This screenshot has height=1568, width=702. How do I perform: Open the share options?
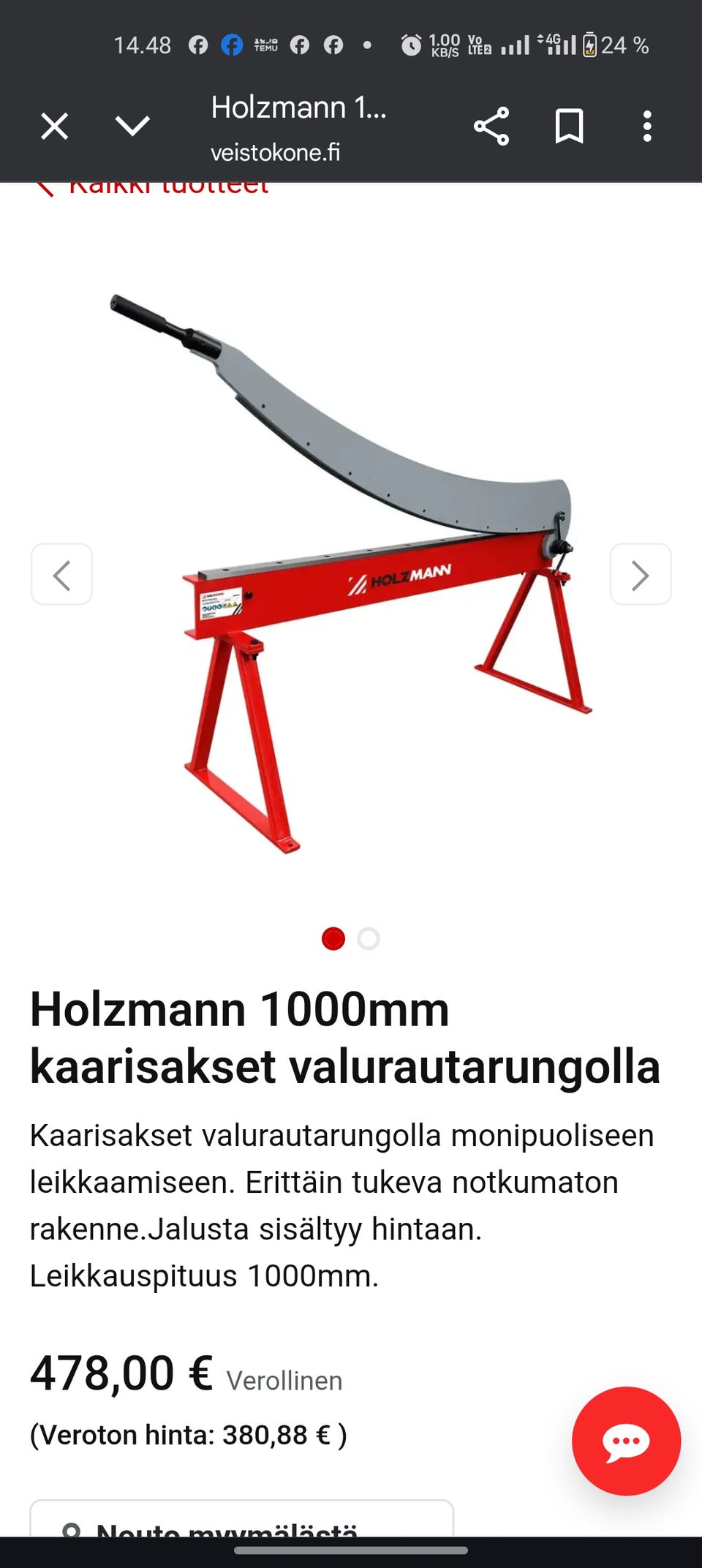click(492, 126)
